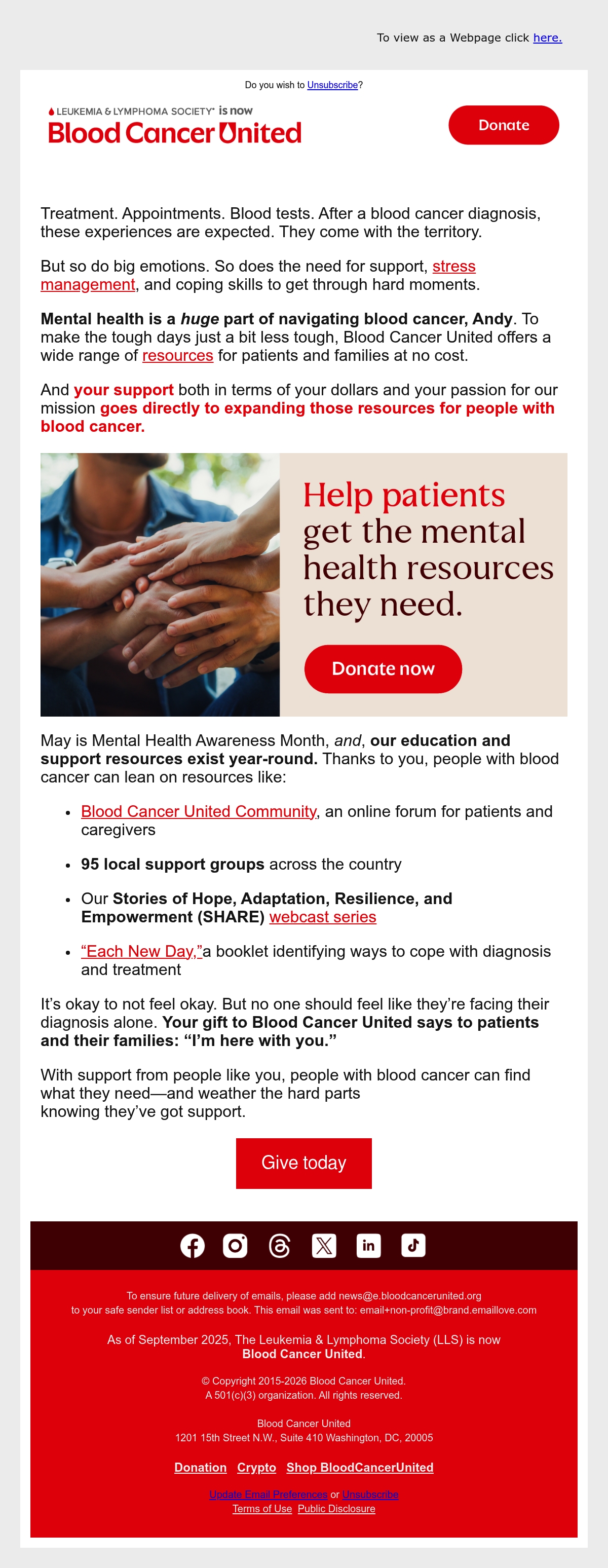Image resolution: width=608 pixels, height=1568 pixels.
Task: Visit Blood Cancer United Community link
Action: coord(199,811)
